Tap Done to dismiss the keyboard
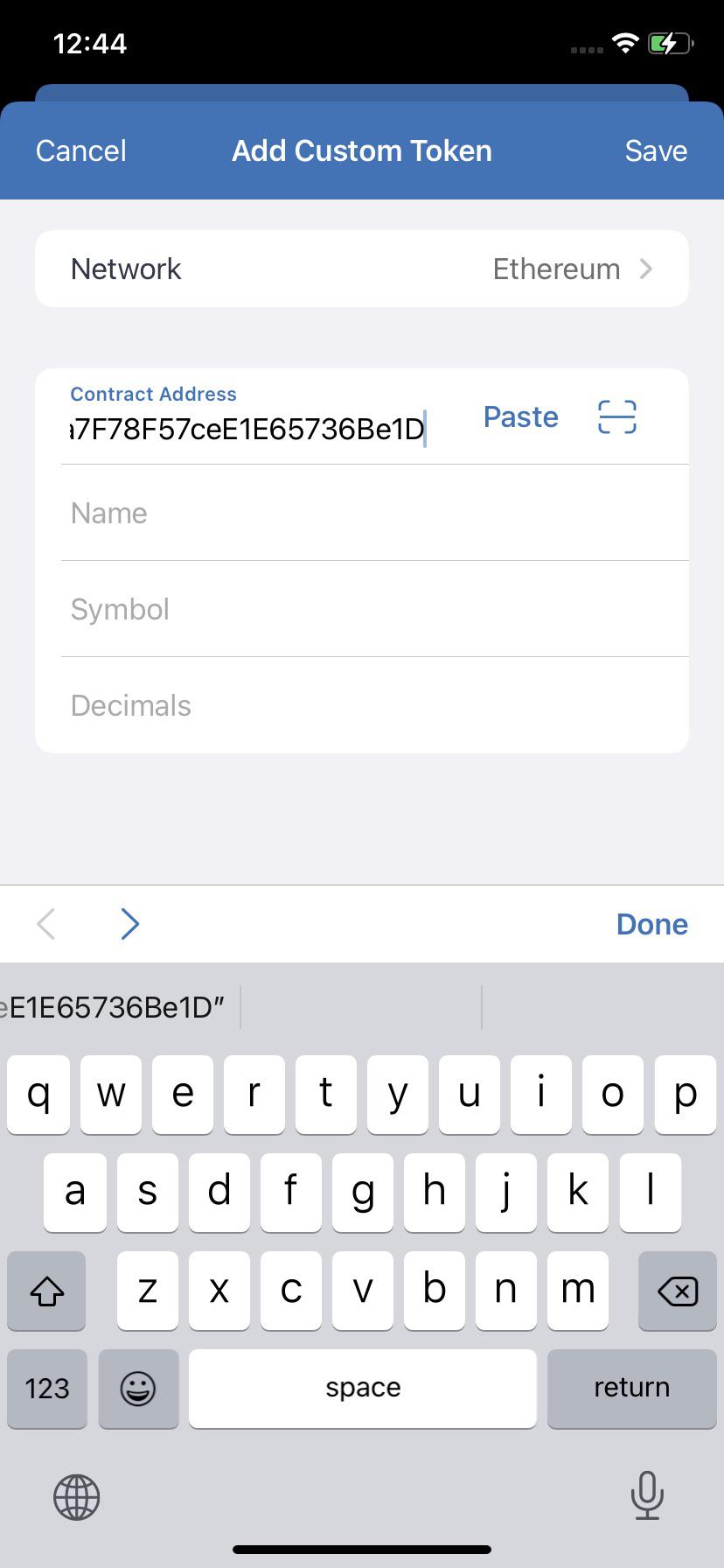Screen dimensions: 724x1568 point(651,924)
